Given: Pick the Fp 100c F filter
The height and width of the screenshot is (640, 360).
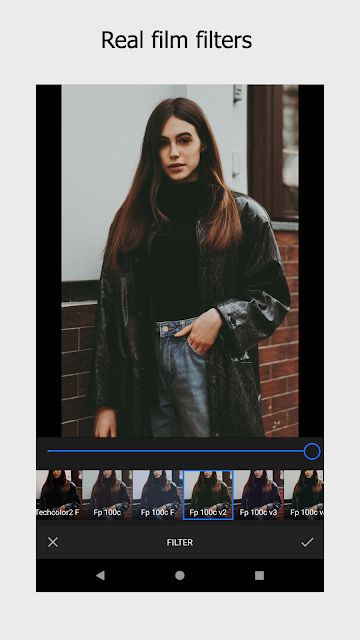Looking at the screenshot, I should pos(158,495).
